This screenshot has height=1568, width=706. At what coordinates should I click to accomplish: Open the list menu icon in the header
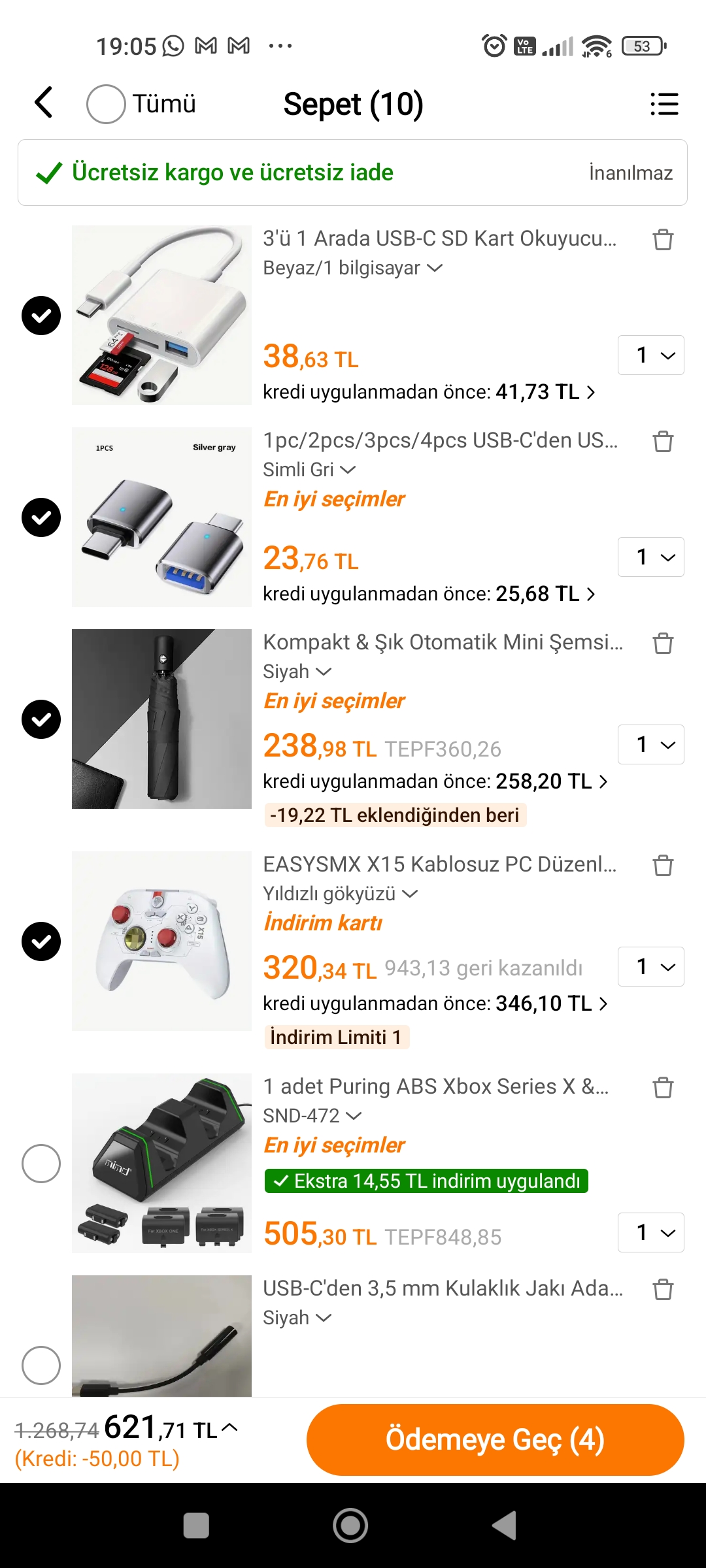pyautogui.click(x=664, y=104)
